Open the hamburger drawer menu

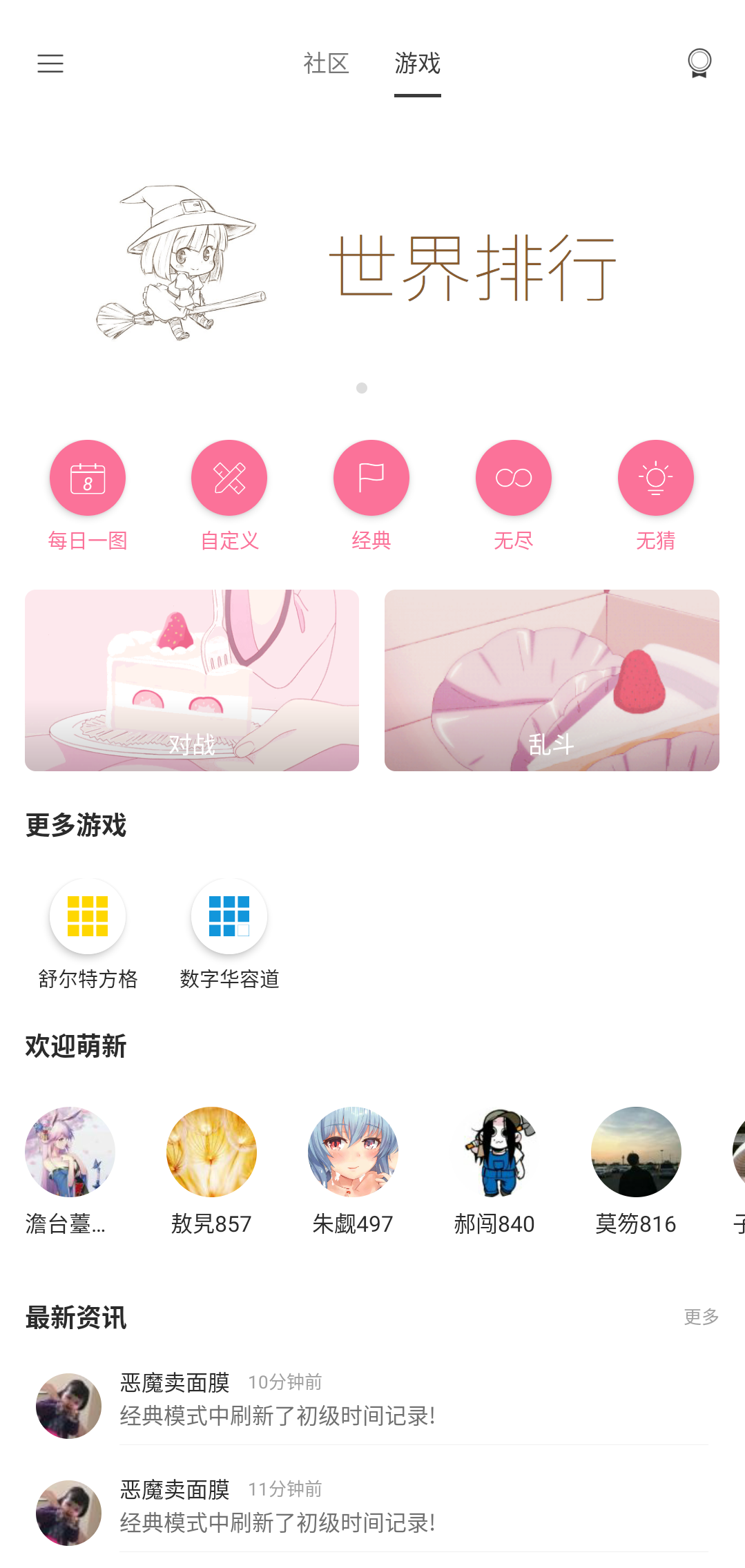[50, 64]
